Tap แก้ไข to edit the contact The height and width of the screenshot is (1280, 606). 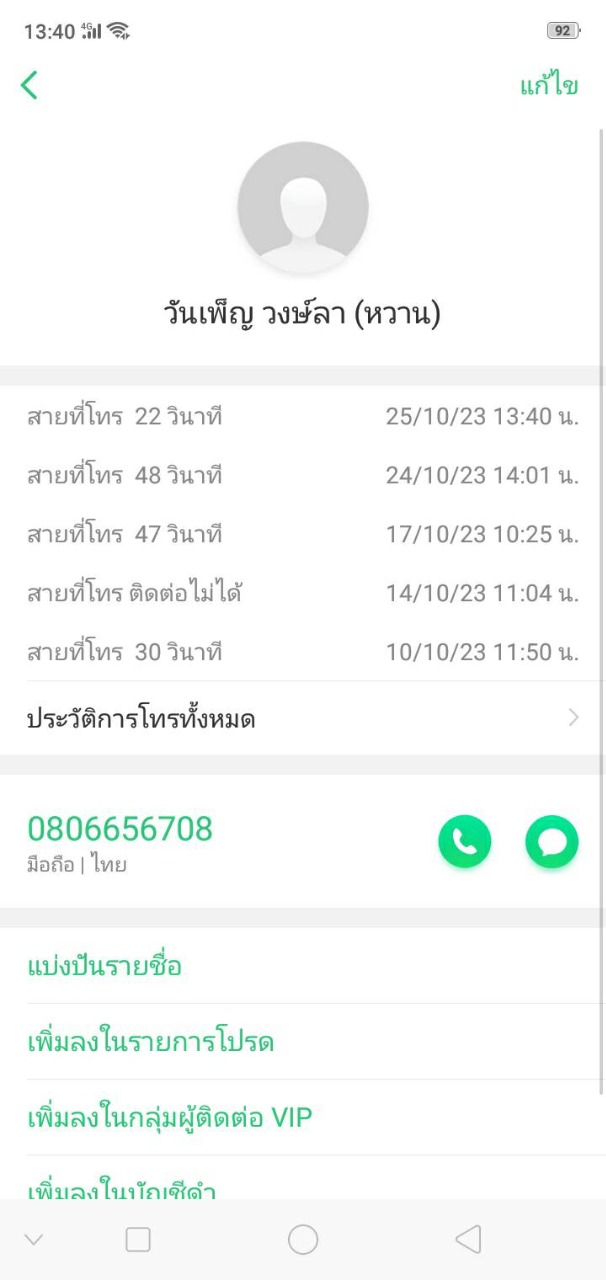(548, 86)
